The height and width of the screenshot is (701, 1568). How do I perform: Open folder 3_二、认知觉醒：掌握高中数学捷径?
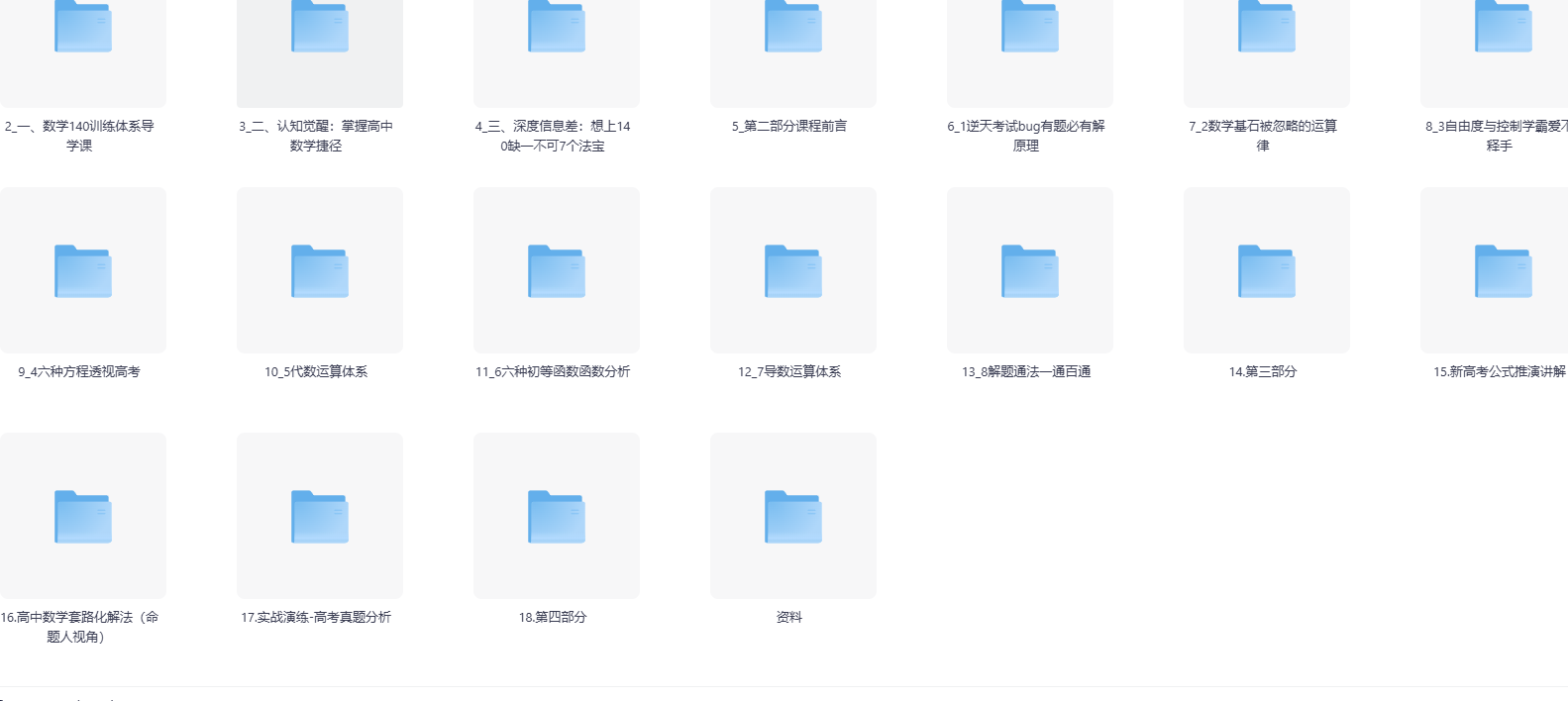(x=320, y=30)
